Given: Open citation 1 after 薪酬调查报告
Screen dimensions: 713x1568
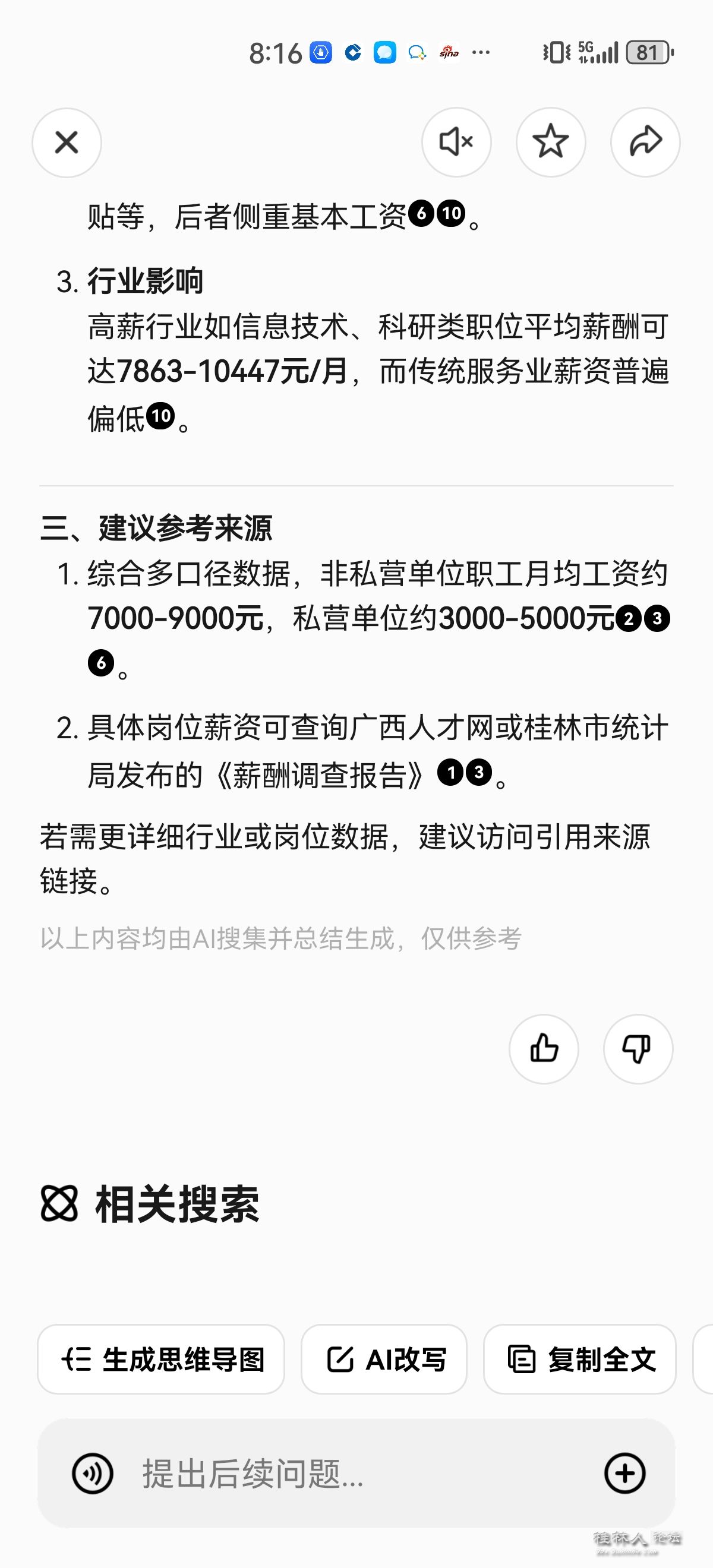Looking at the screenshot, I should point(450,773).
